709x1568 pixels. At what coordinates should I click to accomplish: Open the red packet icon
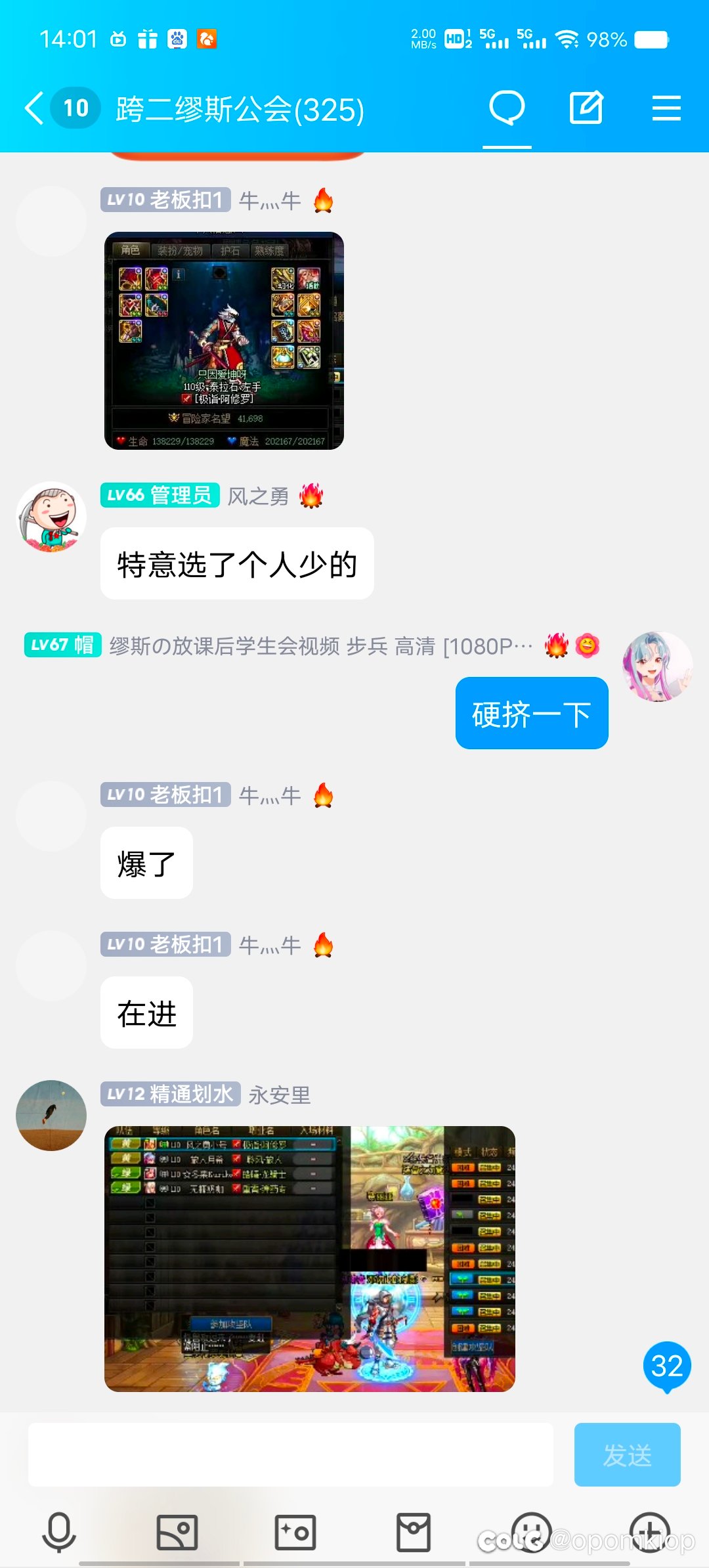414,1532
